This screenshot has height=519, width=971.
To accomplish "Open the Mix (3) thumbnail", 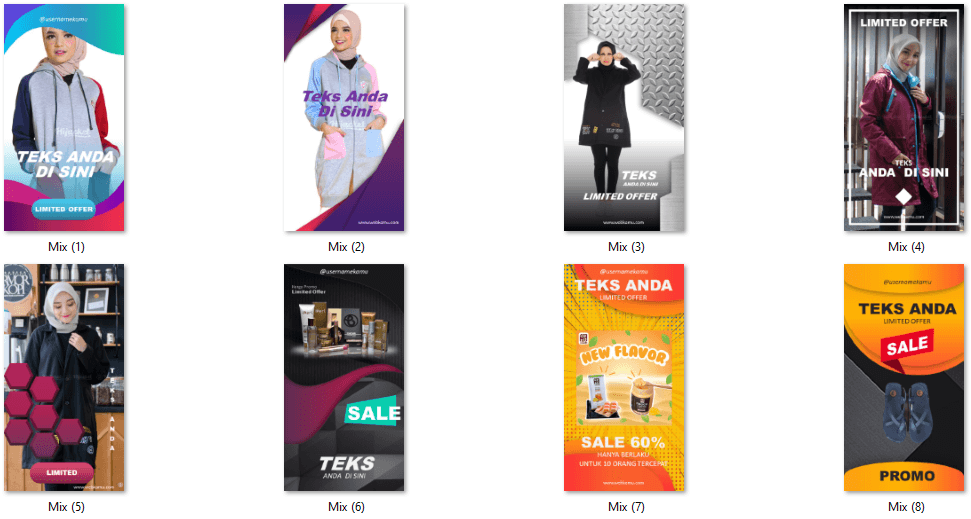I will [x=626, y=118].
